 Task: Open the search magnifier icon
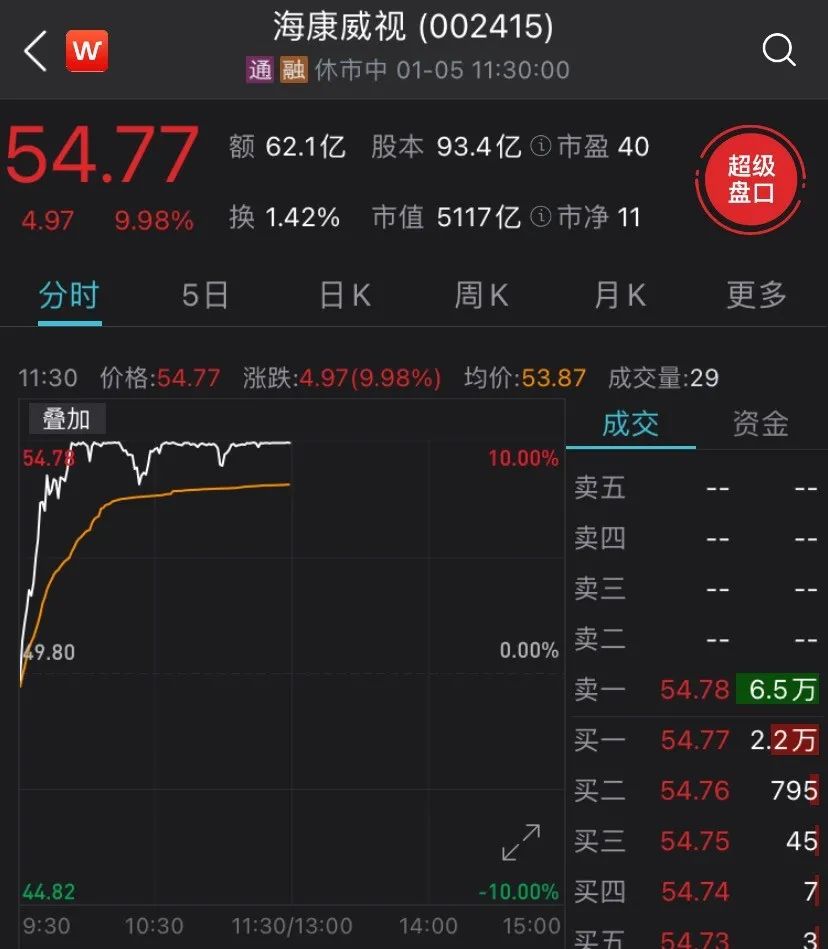click(778, 49)
